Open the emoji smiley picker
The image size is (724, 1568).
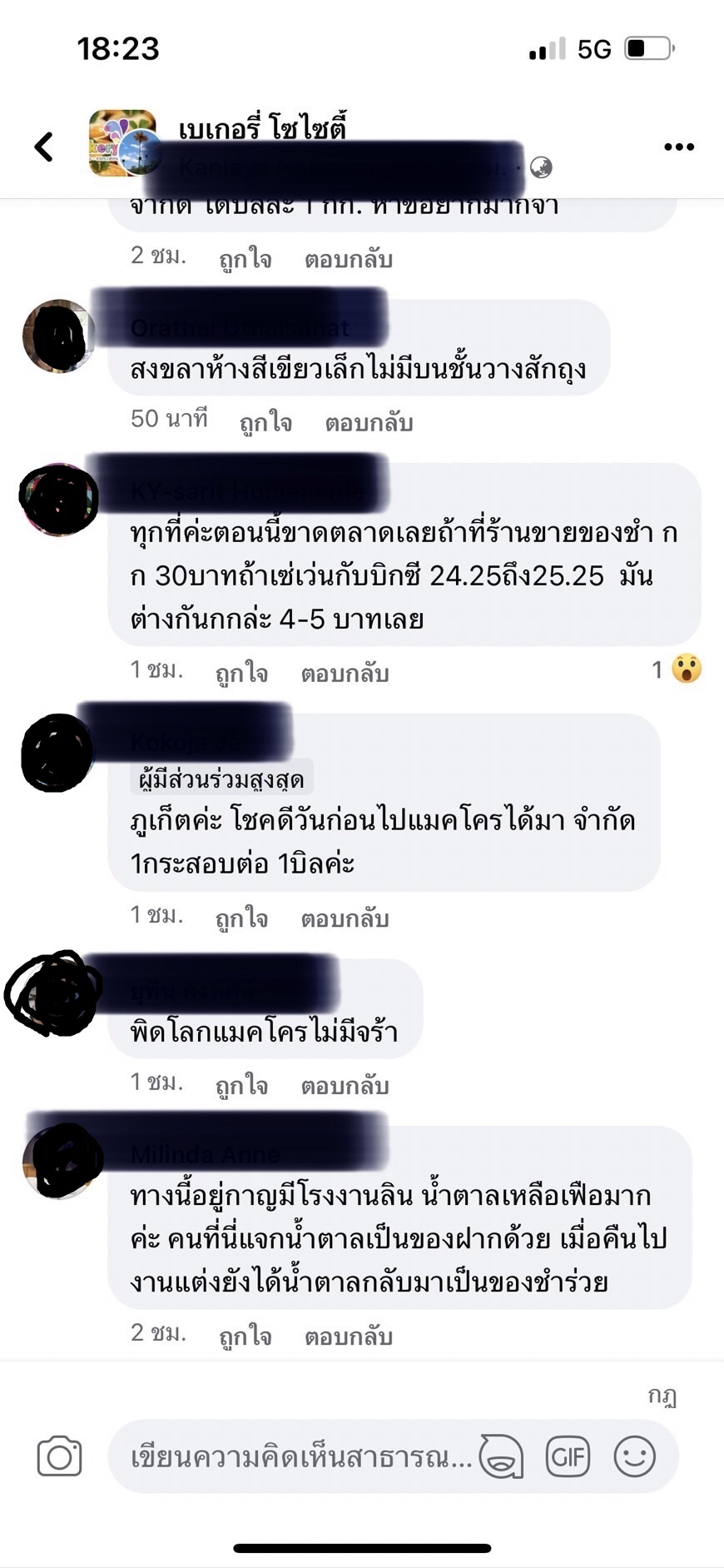[634, 1456]
